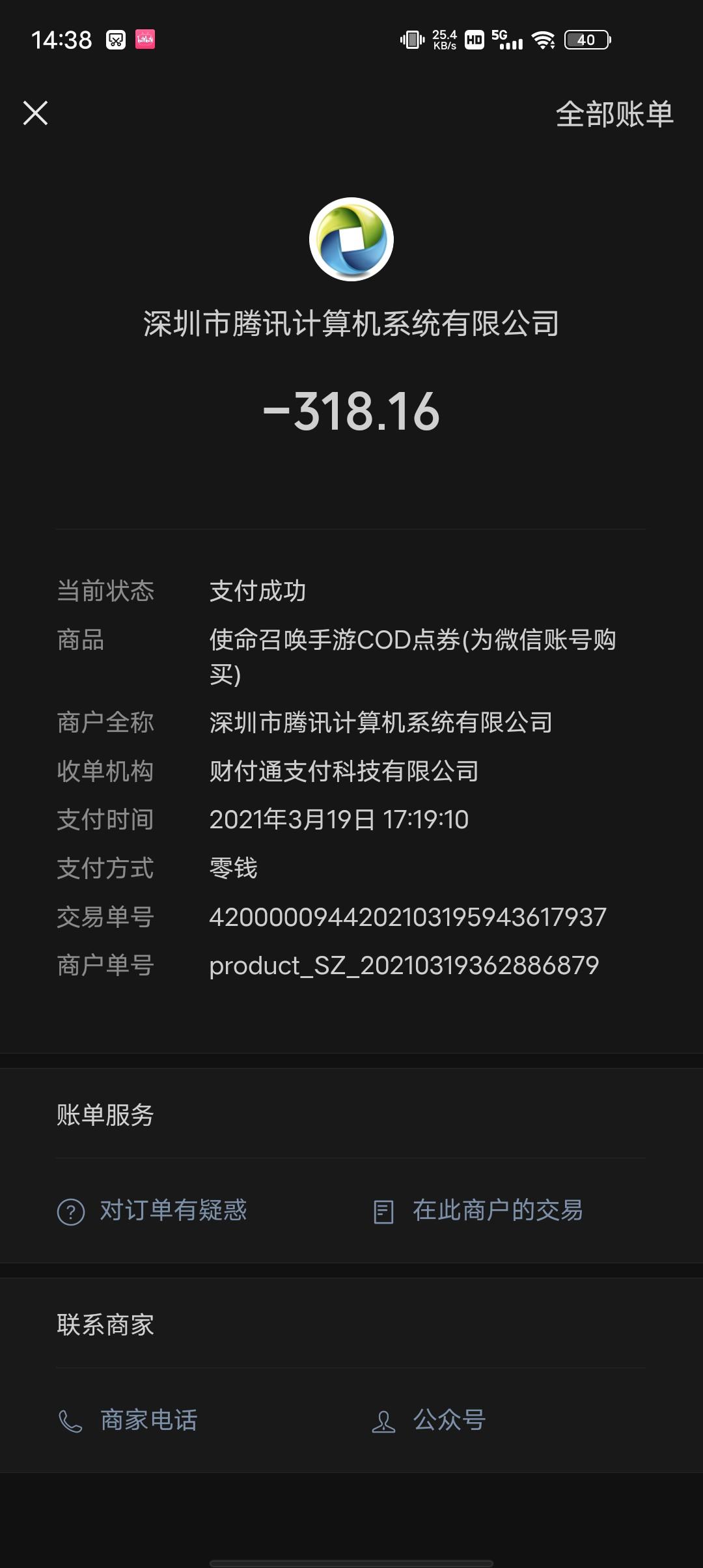Open the merchant's 公众号
703x1568 pixels.
[x=429, y=1420]
